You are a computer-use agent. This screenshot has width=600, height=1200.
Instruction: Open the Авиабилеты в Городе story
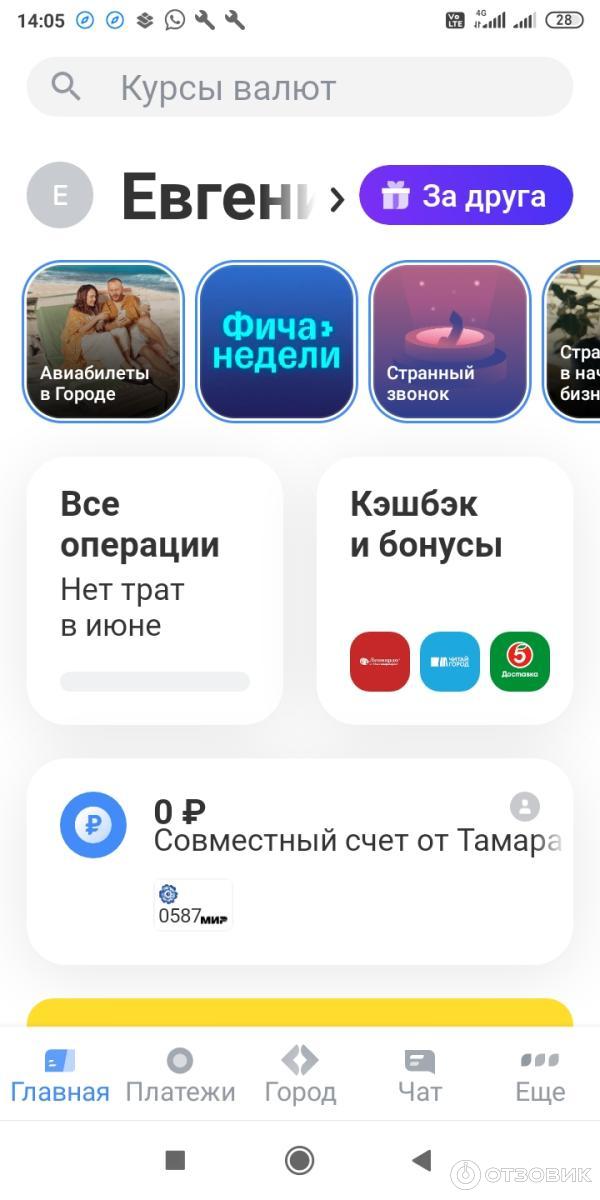[x=103, y=342]
